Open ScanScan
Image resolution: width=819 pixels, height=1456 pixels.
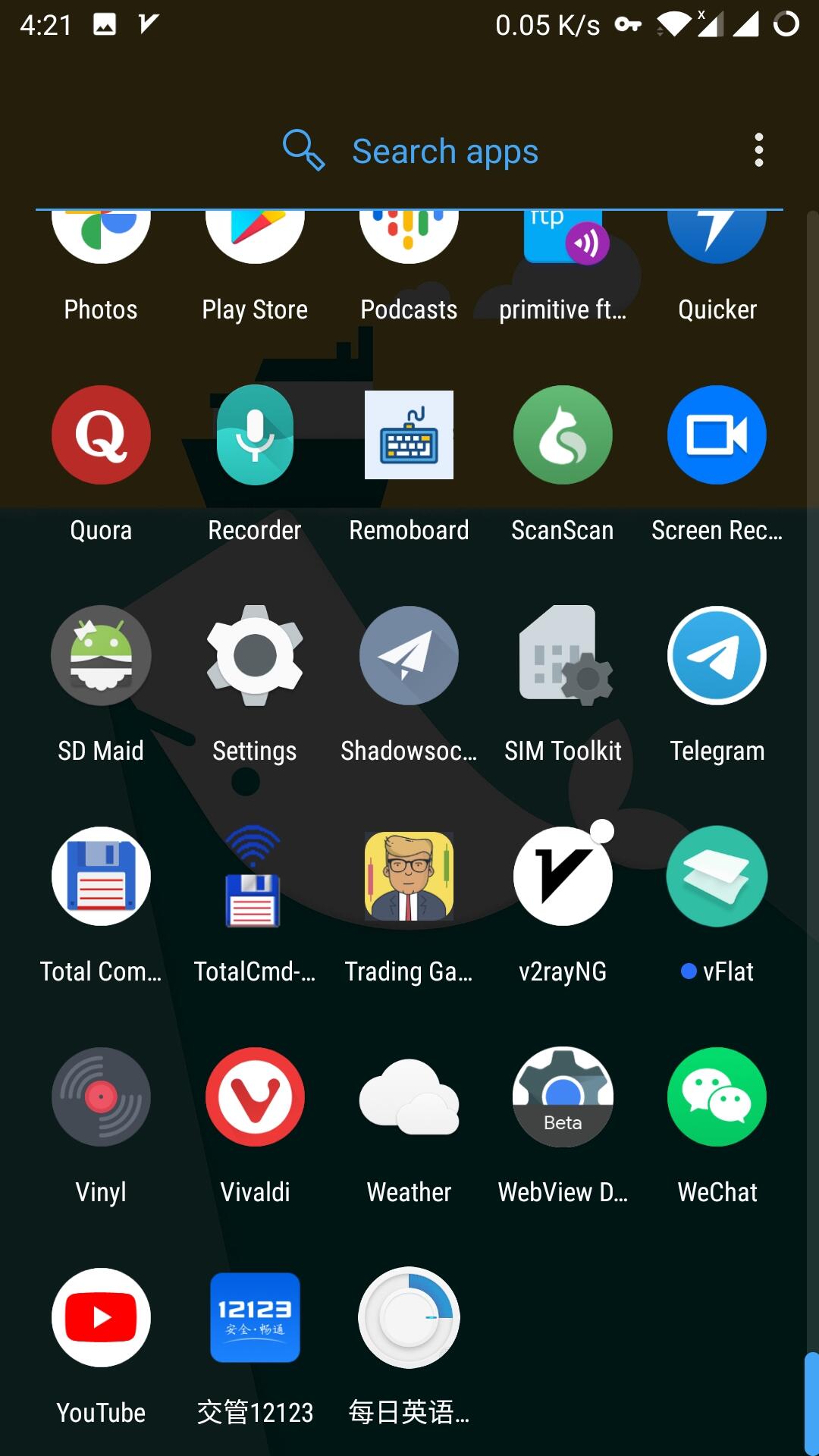click(x=563, y=435)
